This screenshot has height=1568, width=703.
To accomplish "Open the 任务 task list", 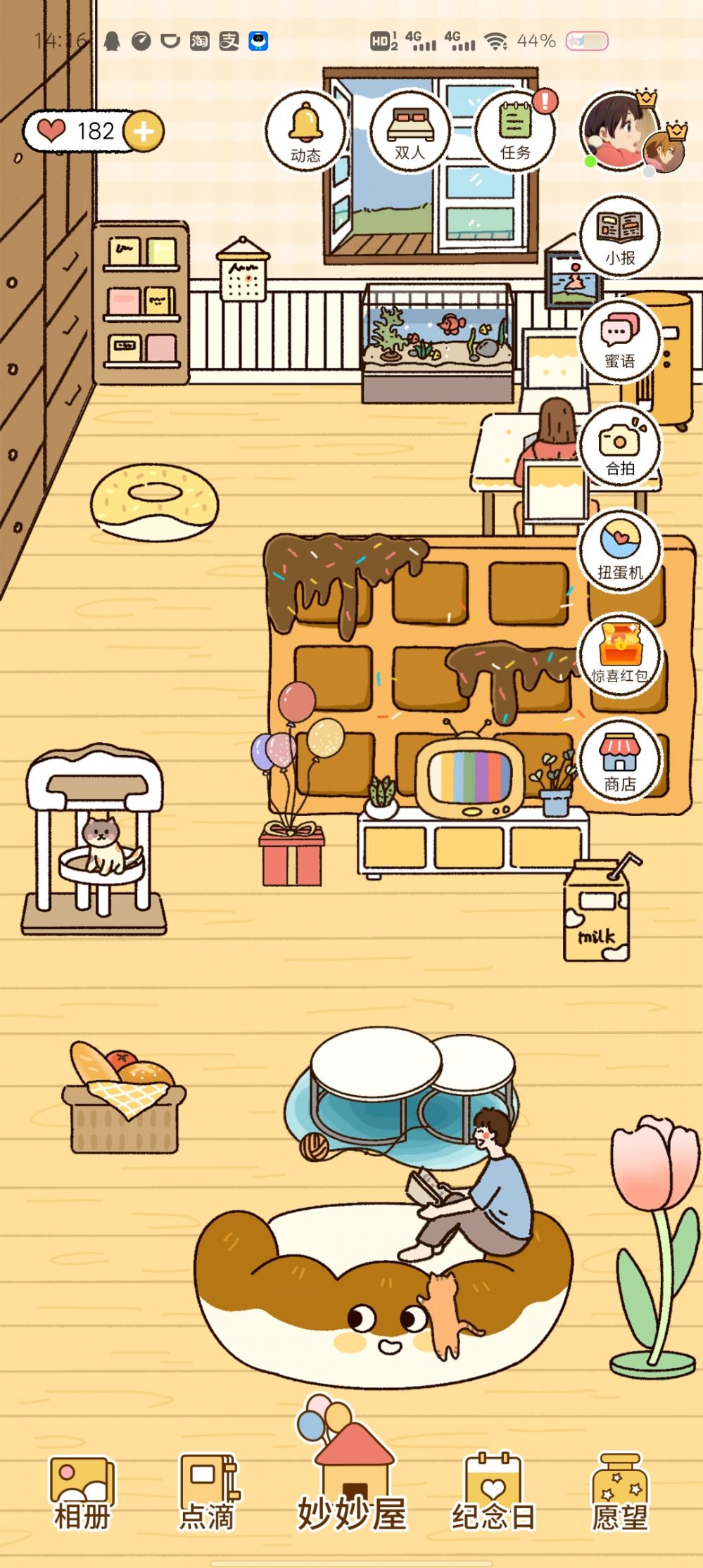I will coord(515,132).
